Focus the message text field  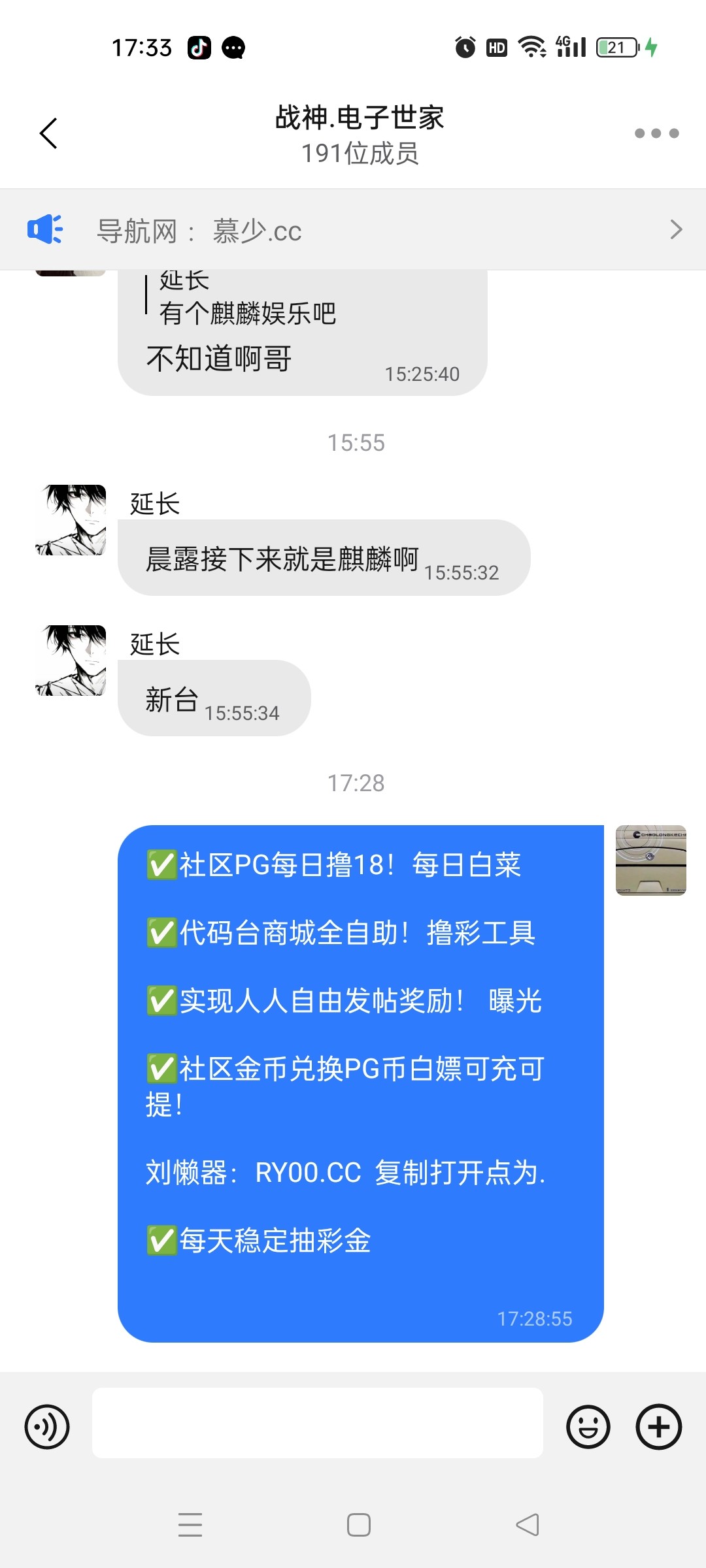click(318, 1423)
